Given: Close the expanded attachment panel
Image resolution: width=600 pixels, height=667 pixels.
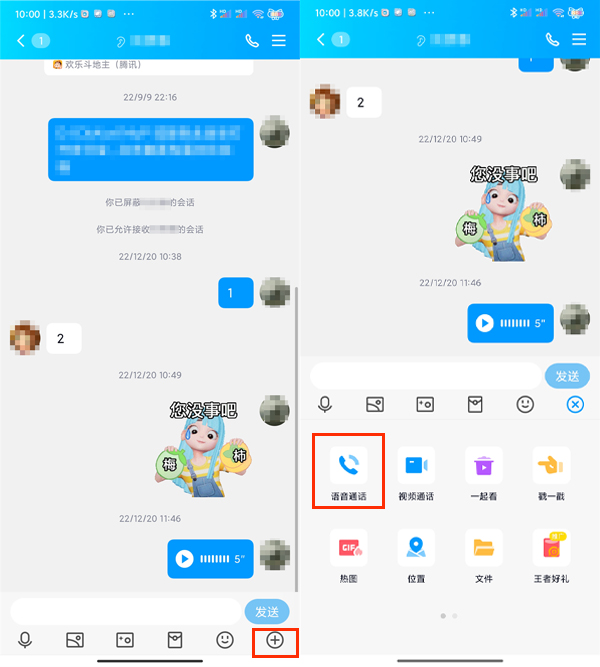Looking at the screenshot, I should [575, 404].
